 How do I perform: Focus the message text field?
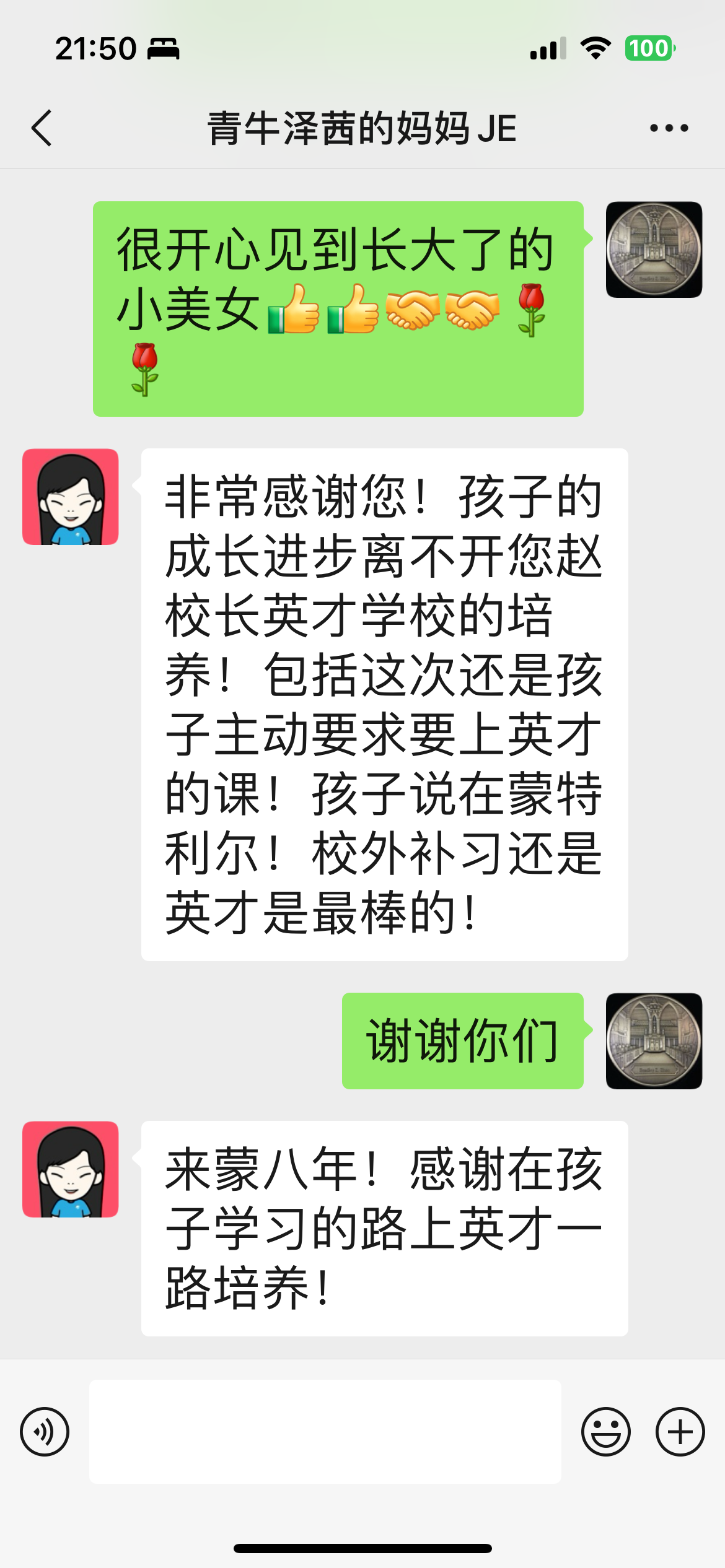click(325, 1432)
